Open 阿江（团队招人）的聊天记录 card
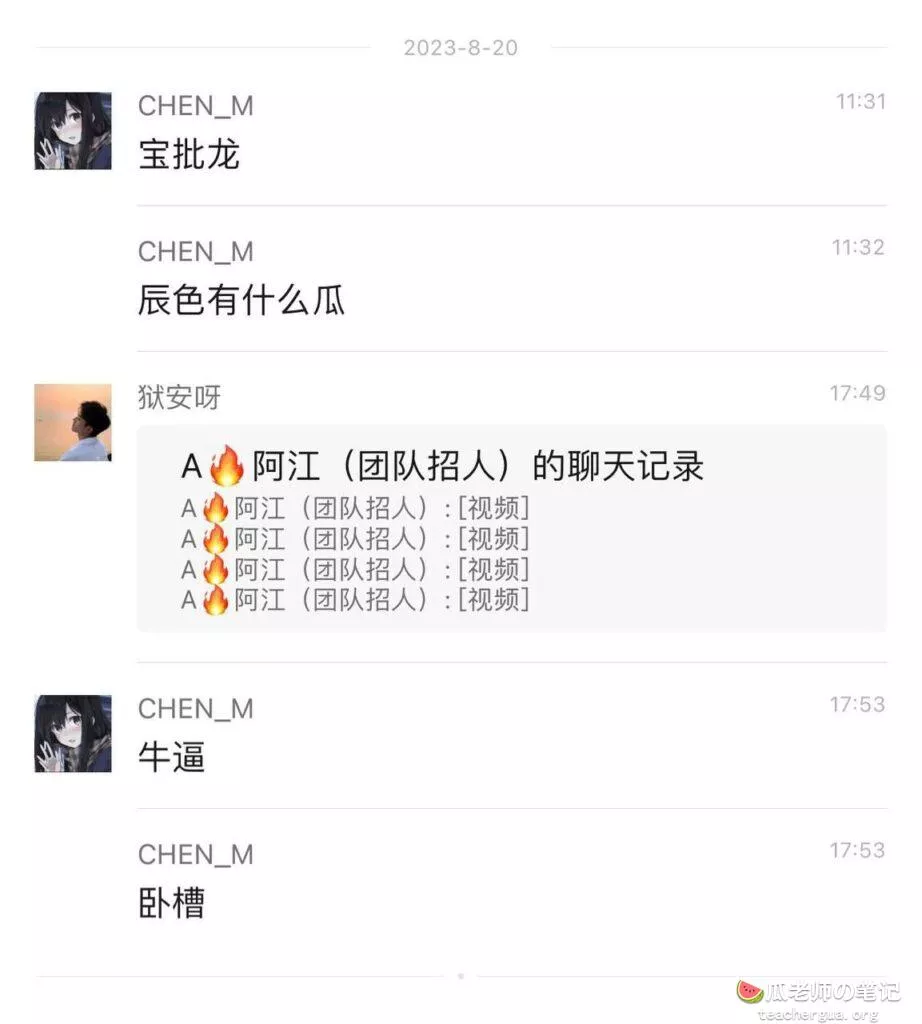Viewport: 922px width, 1024px height. tap(510, 528)
